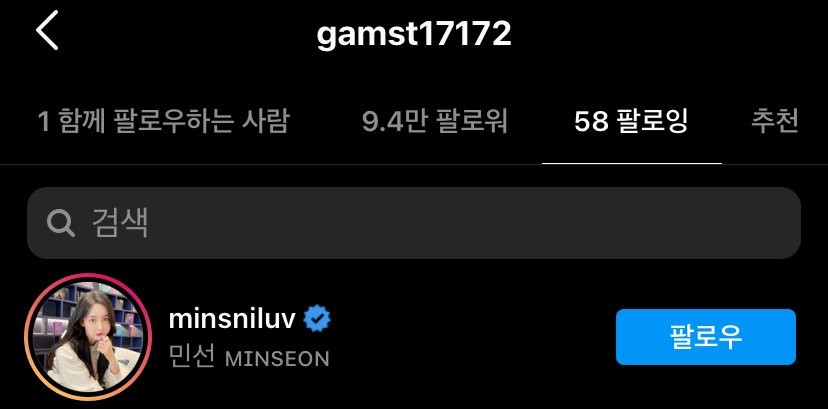This screenshot has height=409, width=828.
Task: Switch to the 함께 팔로우하는 사람 tab
Action: point(163,122)
